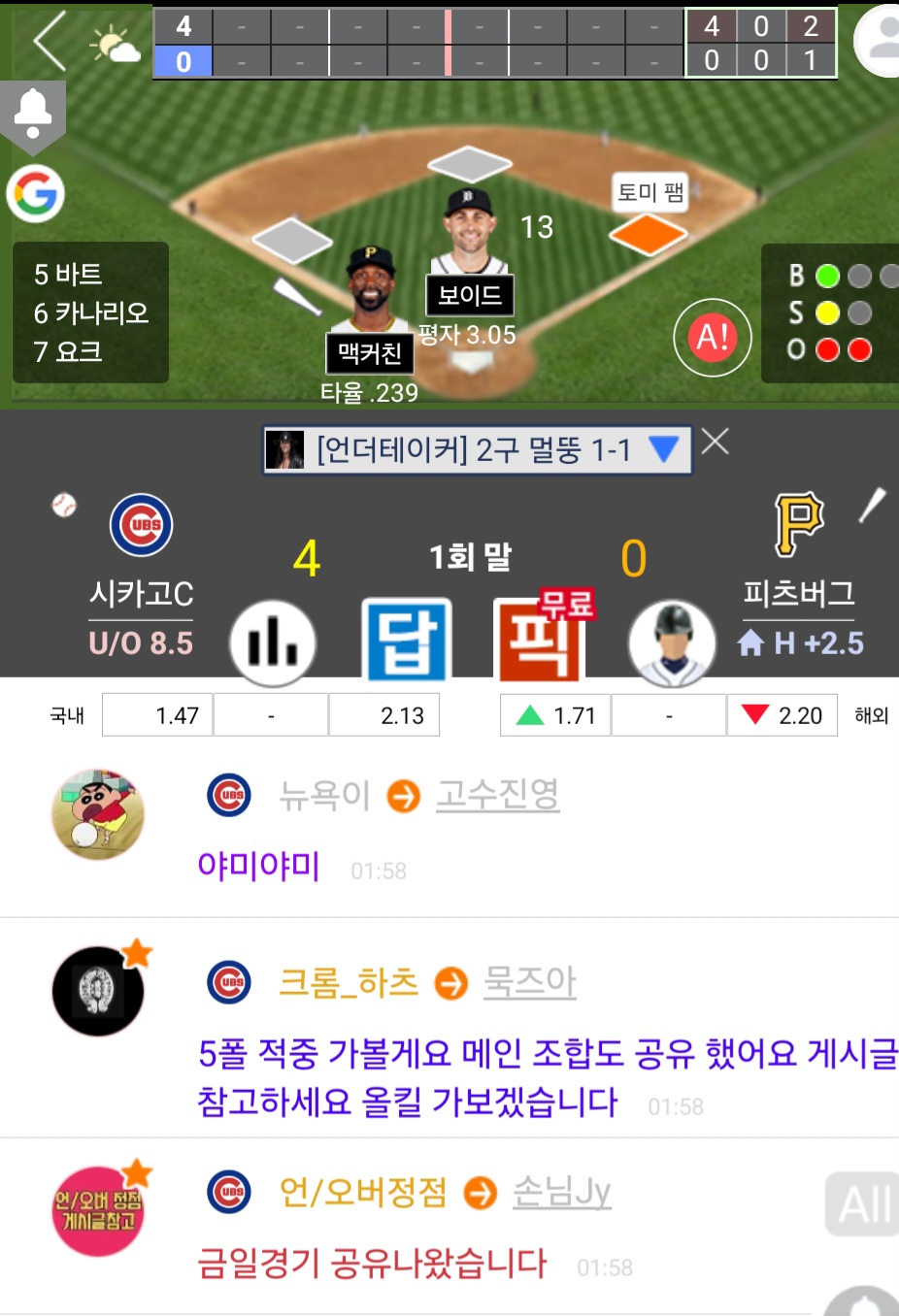The height and width of the screenshot is (1316, 899).
Task: Select the Chicago Cubs team logo
Action: point(141,525)
